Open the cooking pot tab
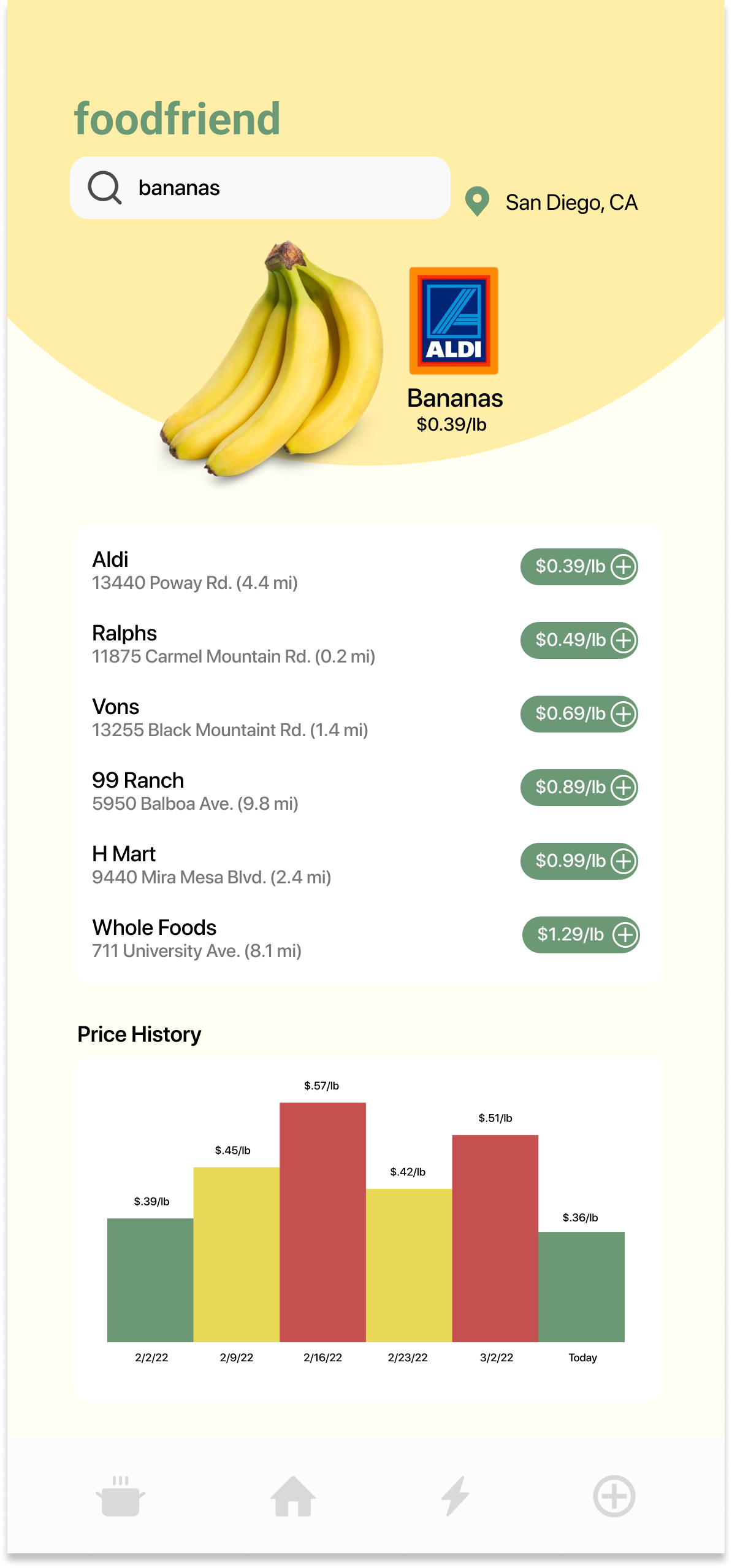 [x=121, y=1496]
